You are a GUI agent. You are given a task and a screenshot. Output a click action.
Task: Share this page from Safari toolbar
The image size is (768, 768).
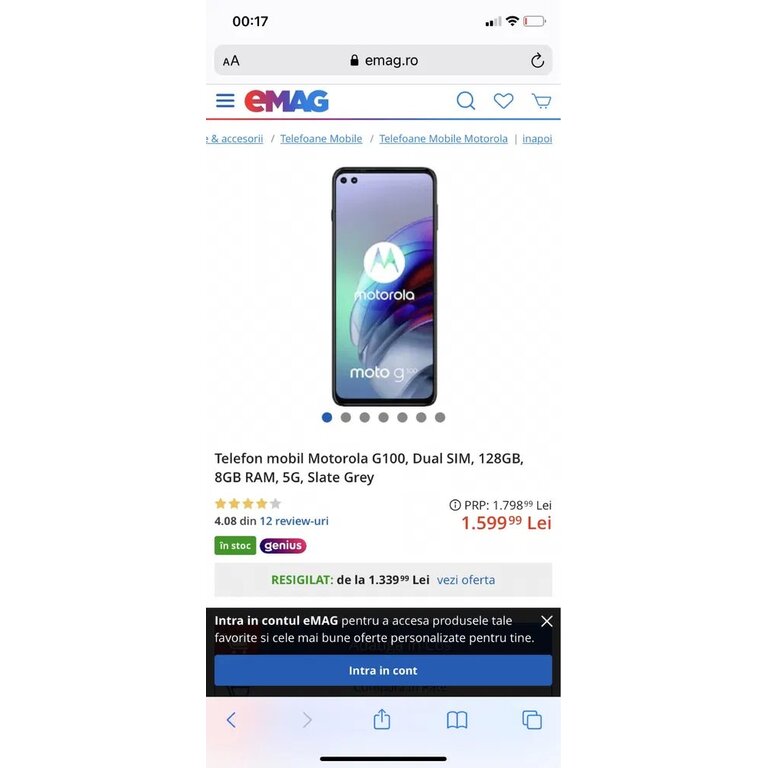coord(381,720)
